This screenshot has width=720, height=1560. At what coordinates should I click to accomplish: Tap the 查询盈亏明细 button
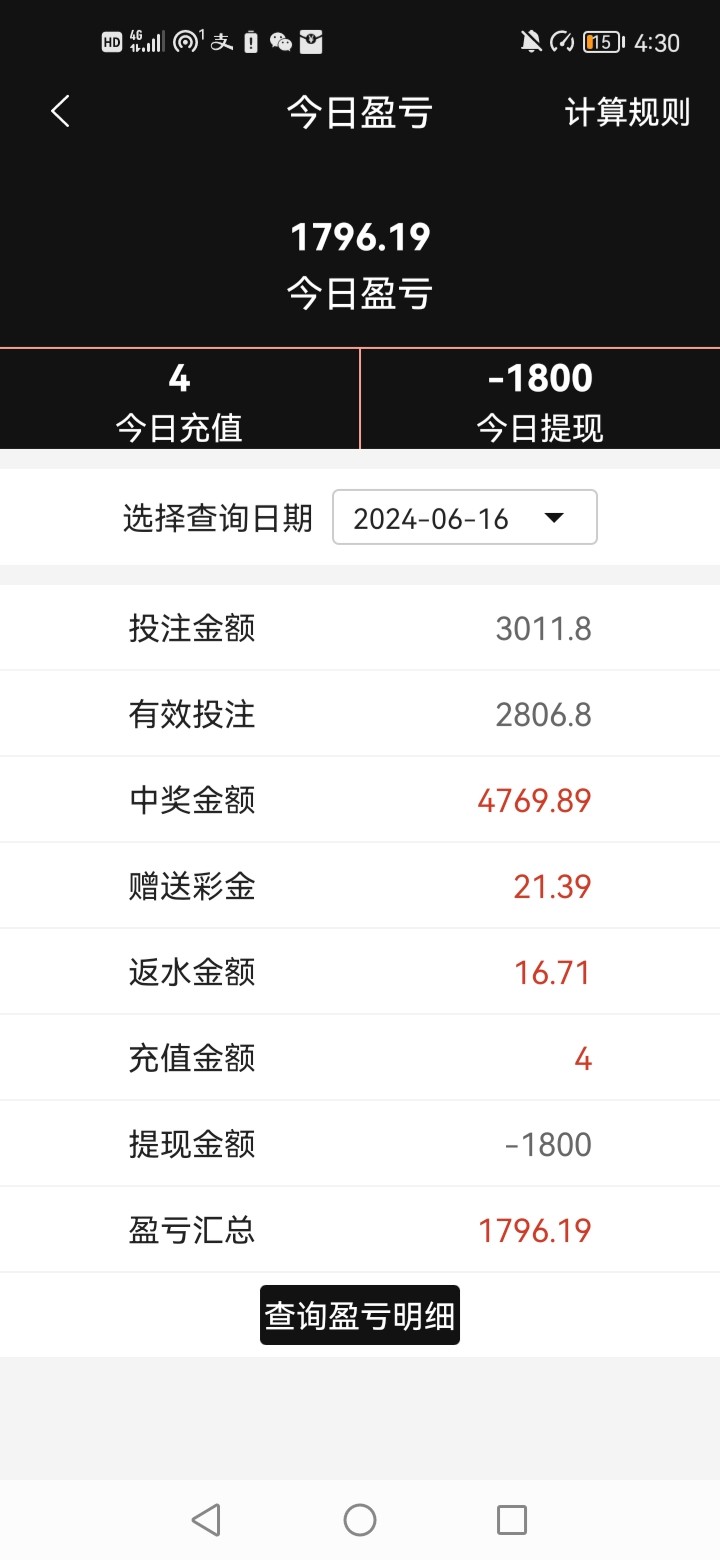pyautogui.click(x=359, y=1314)
